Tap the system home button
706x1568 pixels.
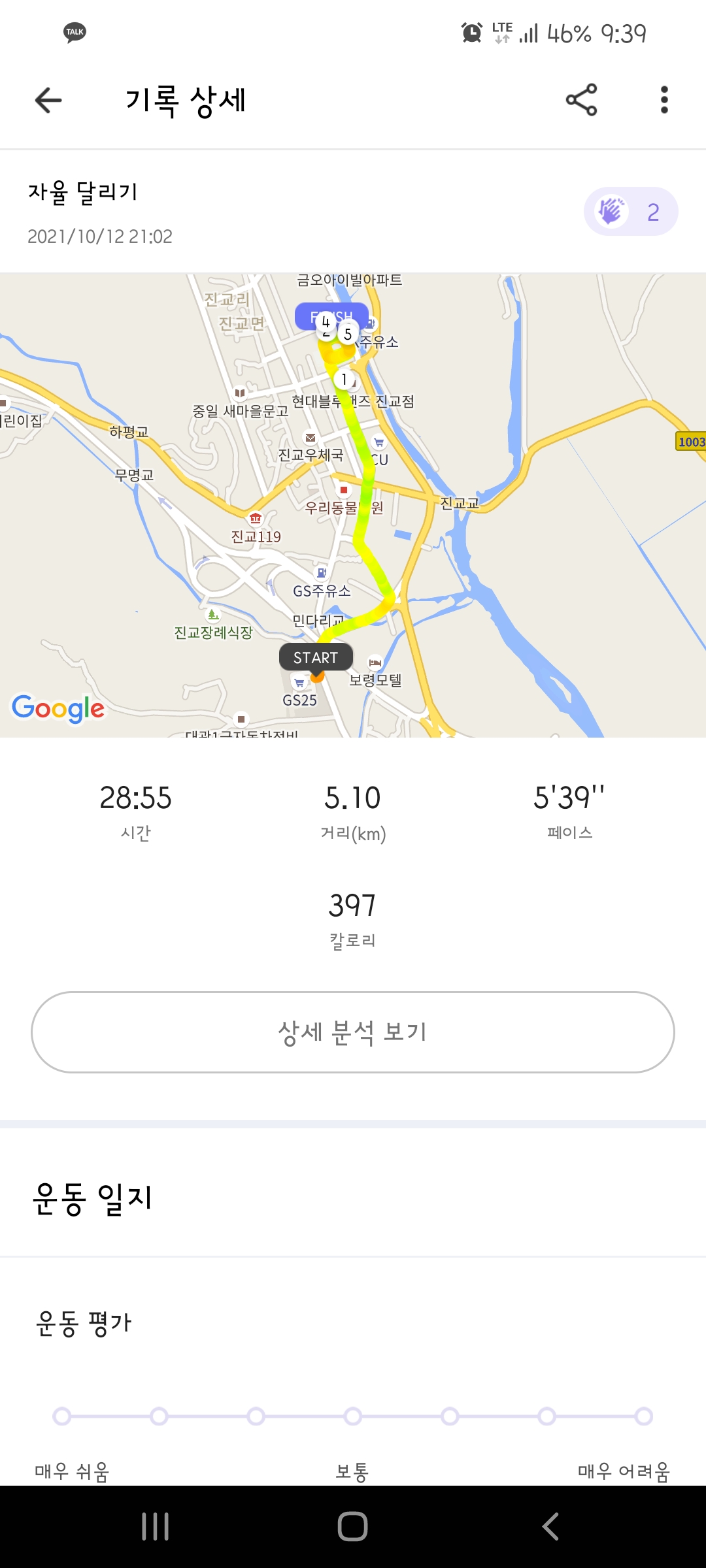(353, 1527)
